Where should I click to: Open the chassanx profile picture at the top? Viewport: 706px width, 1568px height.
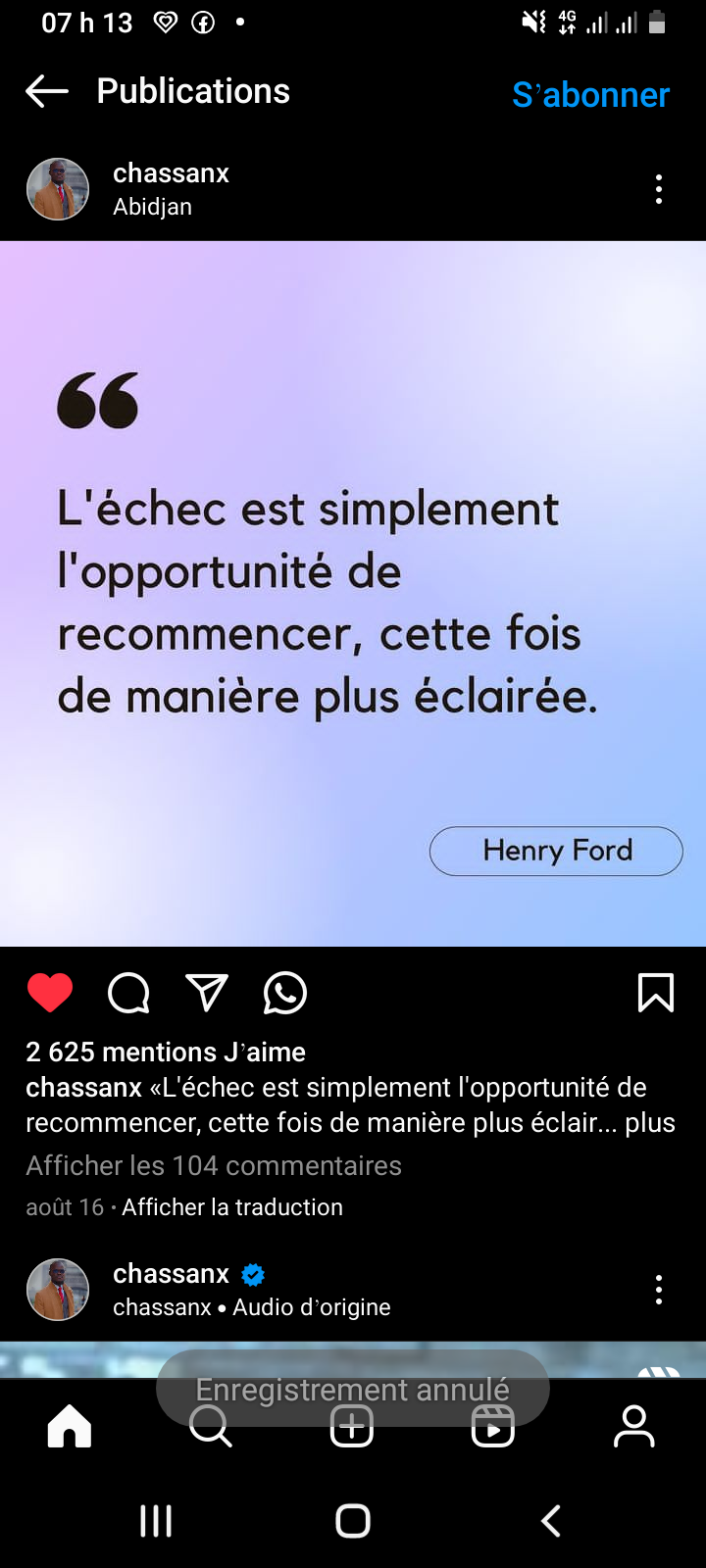pyautogui.click(x=58, y=189)
